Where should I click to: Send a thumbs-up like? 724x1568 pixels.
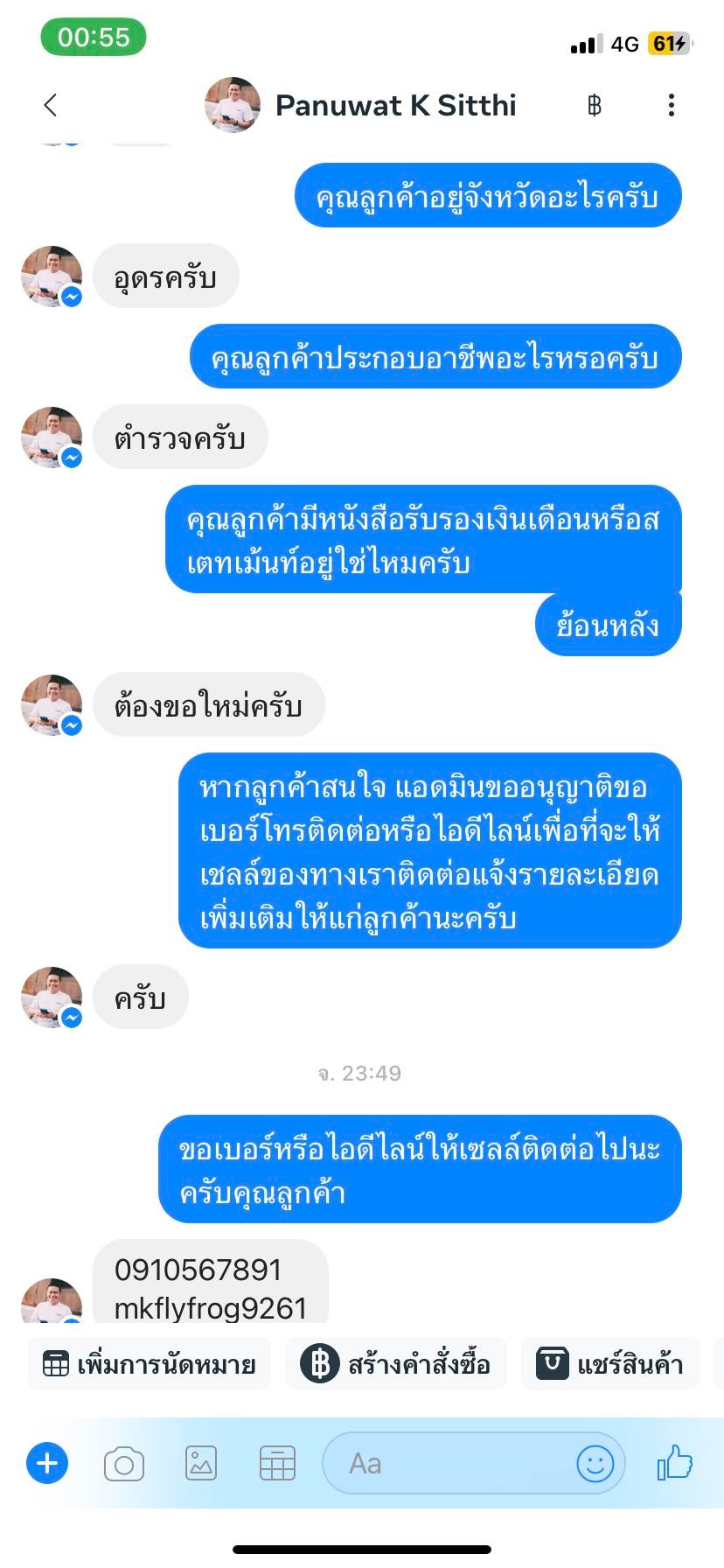(674, 1463)
